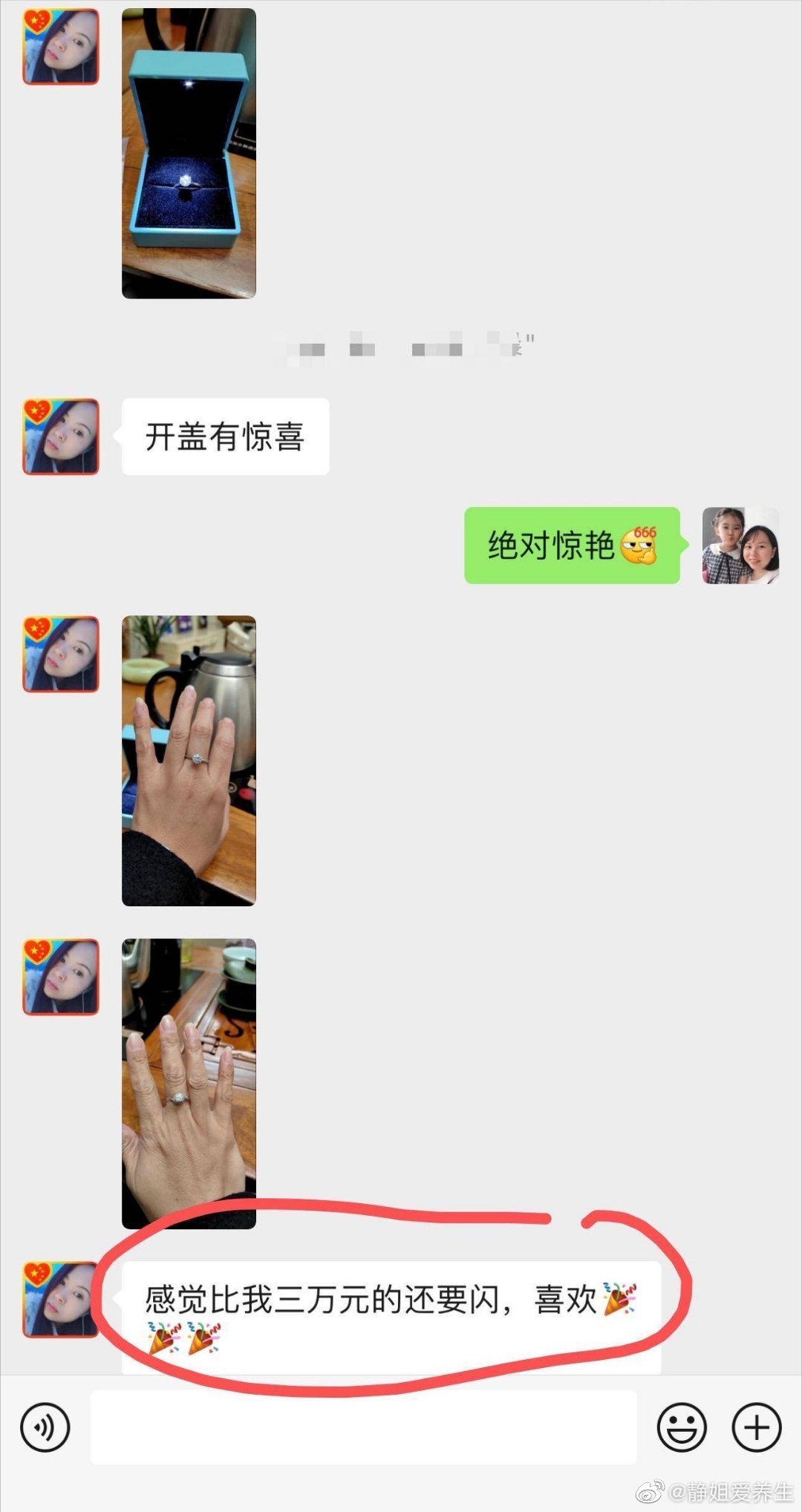Viewport: 802px width, 1512px height.
Task: View the photo of a hand near the kettle
Action: 189,760
